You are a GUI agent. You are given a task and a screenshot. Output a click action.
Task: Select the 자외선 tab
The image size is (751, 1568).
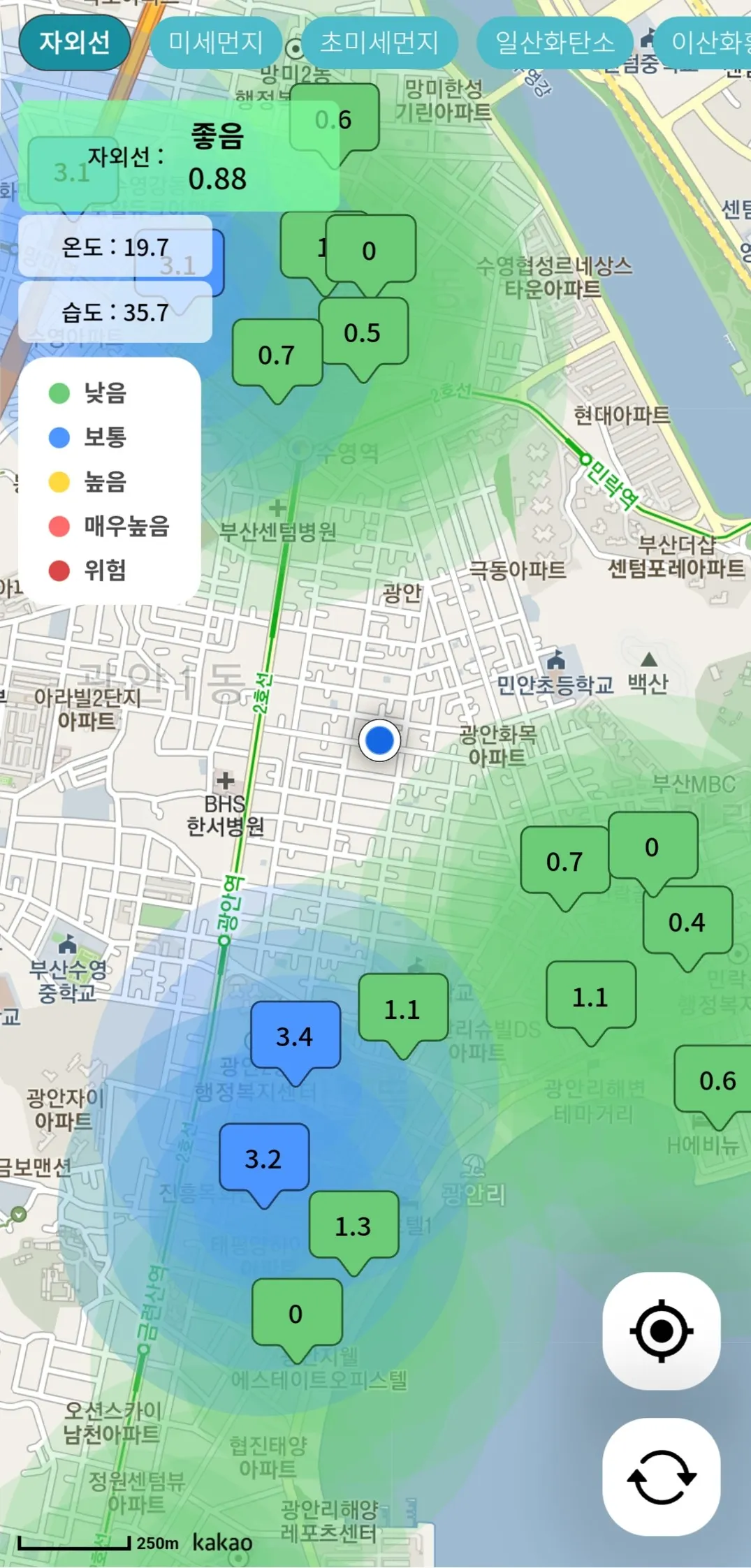[75, 43]
